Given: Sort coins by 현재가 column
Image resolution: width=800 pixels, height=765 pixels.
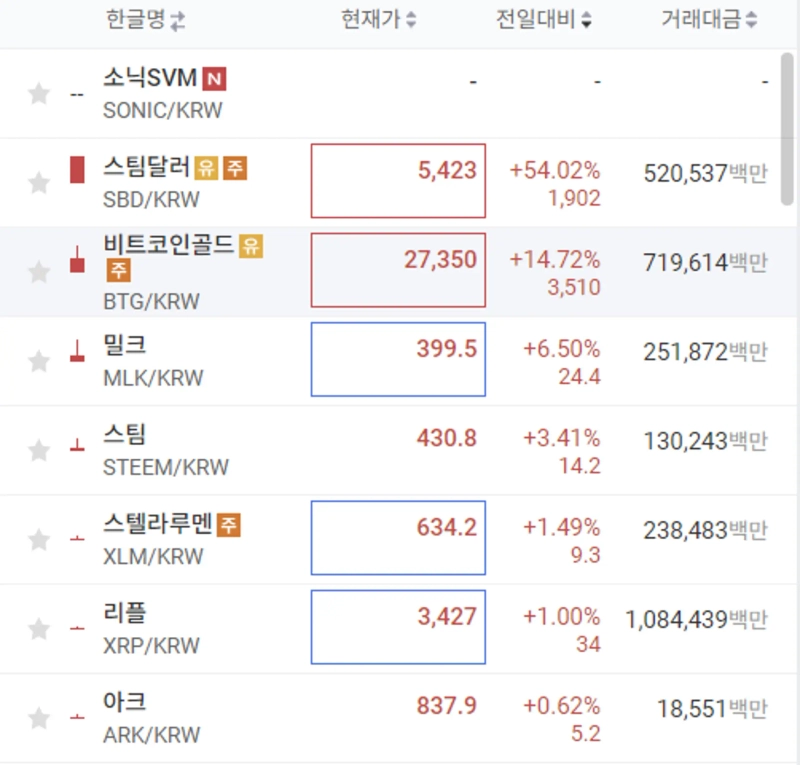Looking at the screenshot, I should 378,20.
